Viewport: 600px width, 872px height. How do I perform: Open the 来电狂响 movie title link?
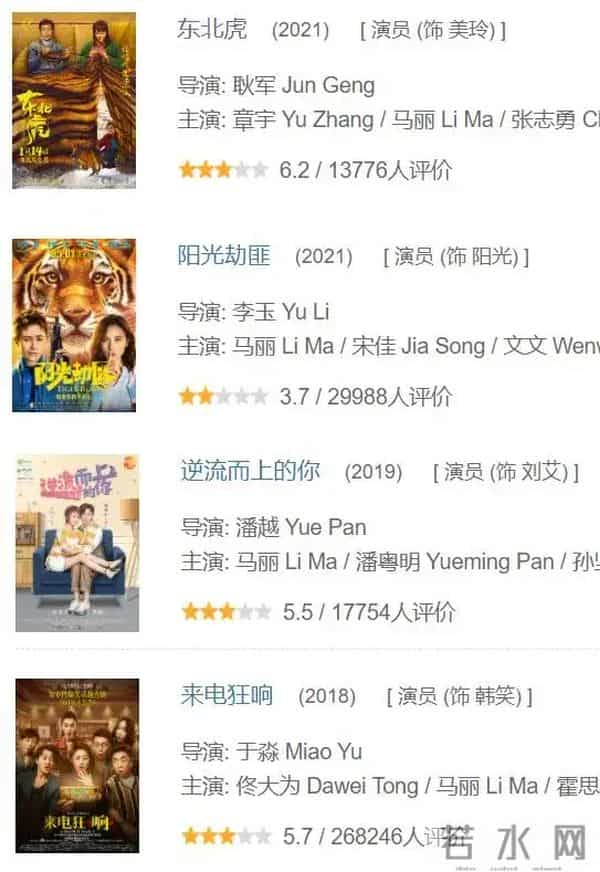coord(226,695)
